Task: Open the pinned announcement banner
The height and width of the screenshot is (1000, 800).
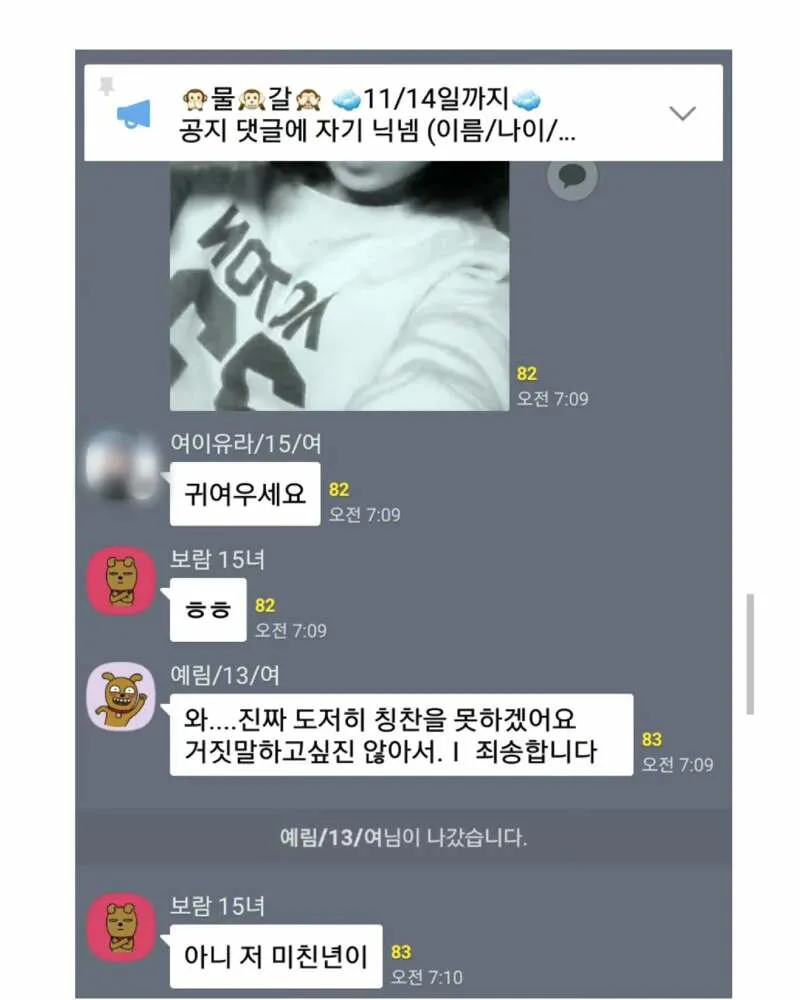Action: coord(403,113)
